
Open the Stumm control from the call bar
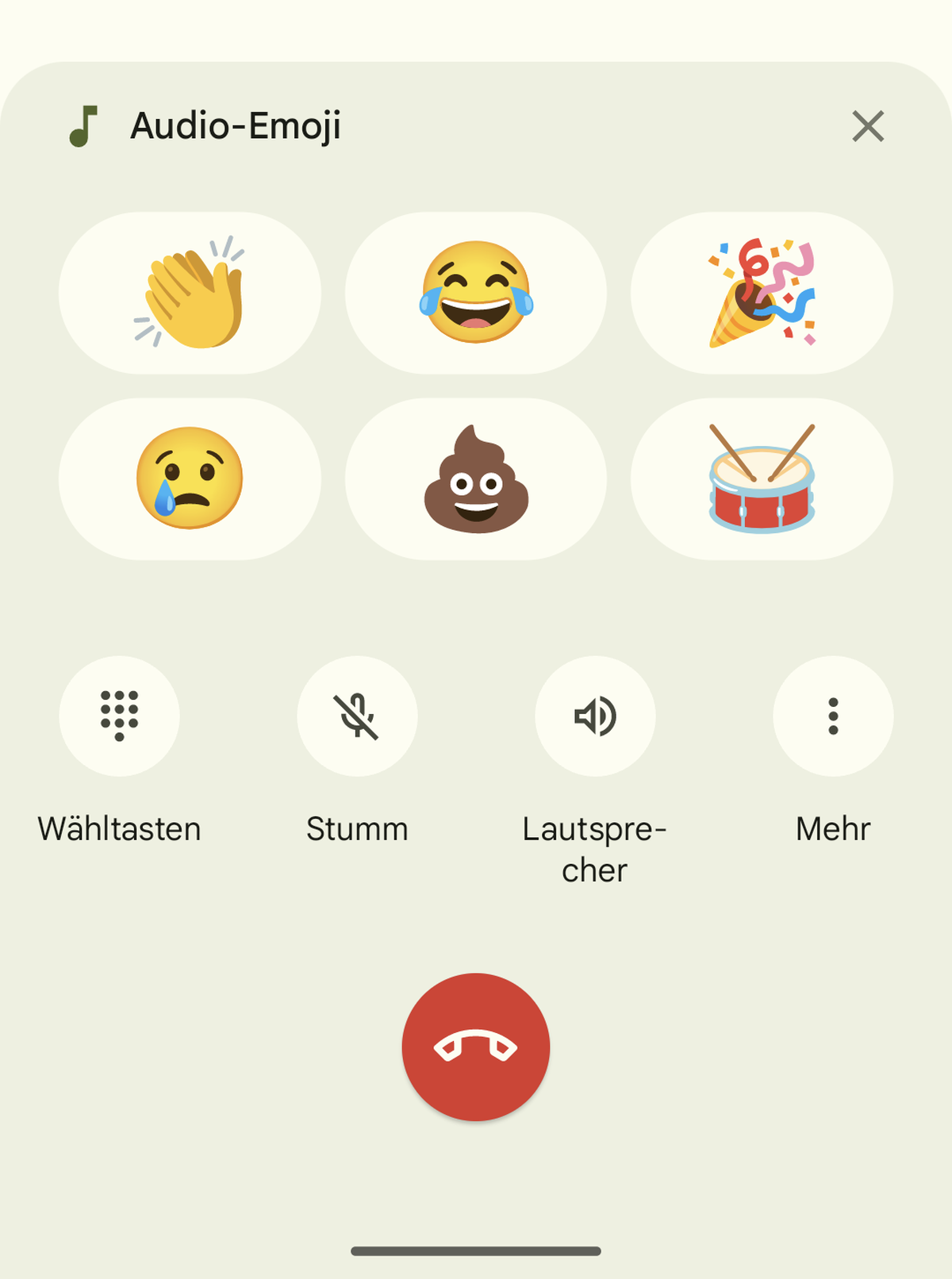[x=357, y=716]
